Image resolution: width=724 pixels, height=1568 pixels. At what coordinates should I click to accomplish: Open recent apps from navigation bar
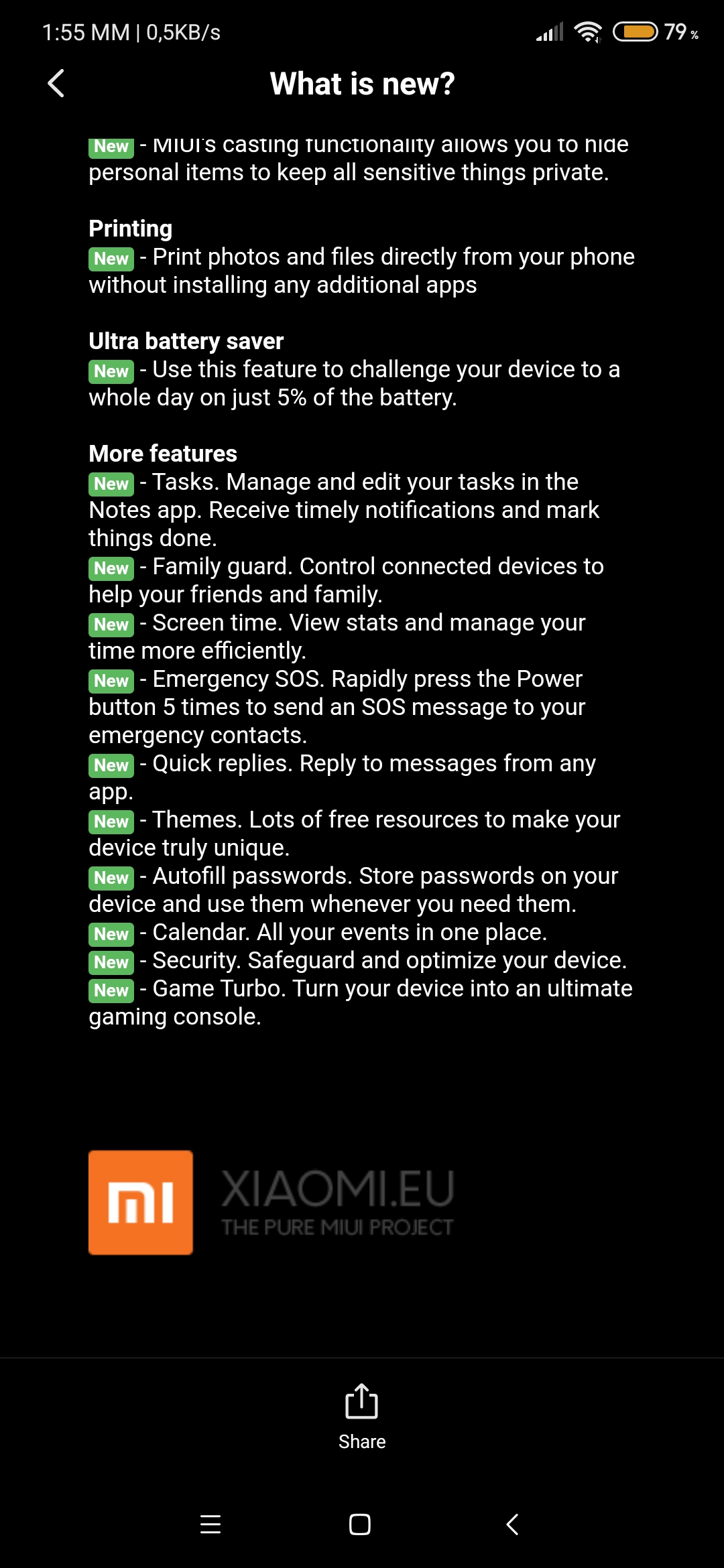[x=210, y=1524]
